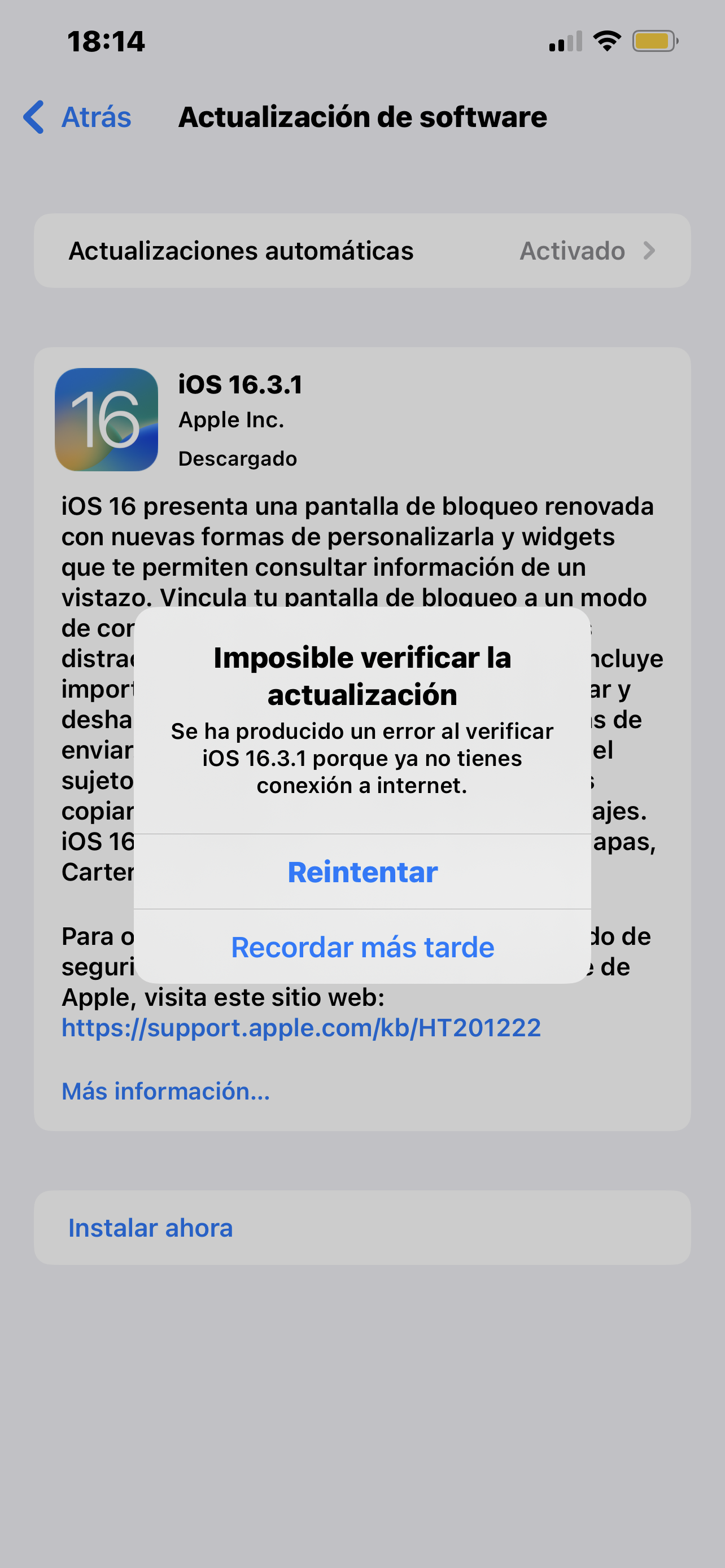Viewport: 725px width, 1568px height.
Task: Choose Recordar más tarde
Action: click(362, 947)
